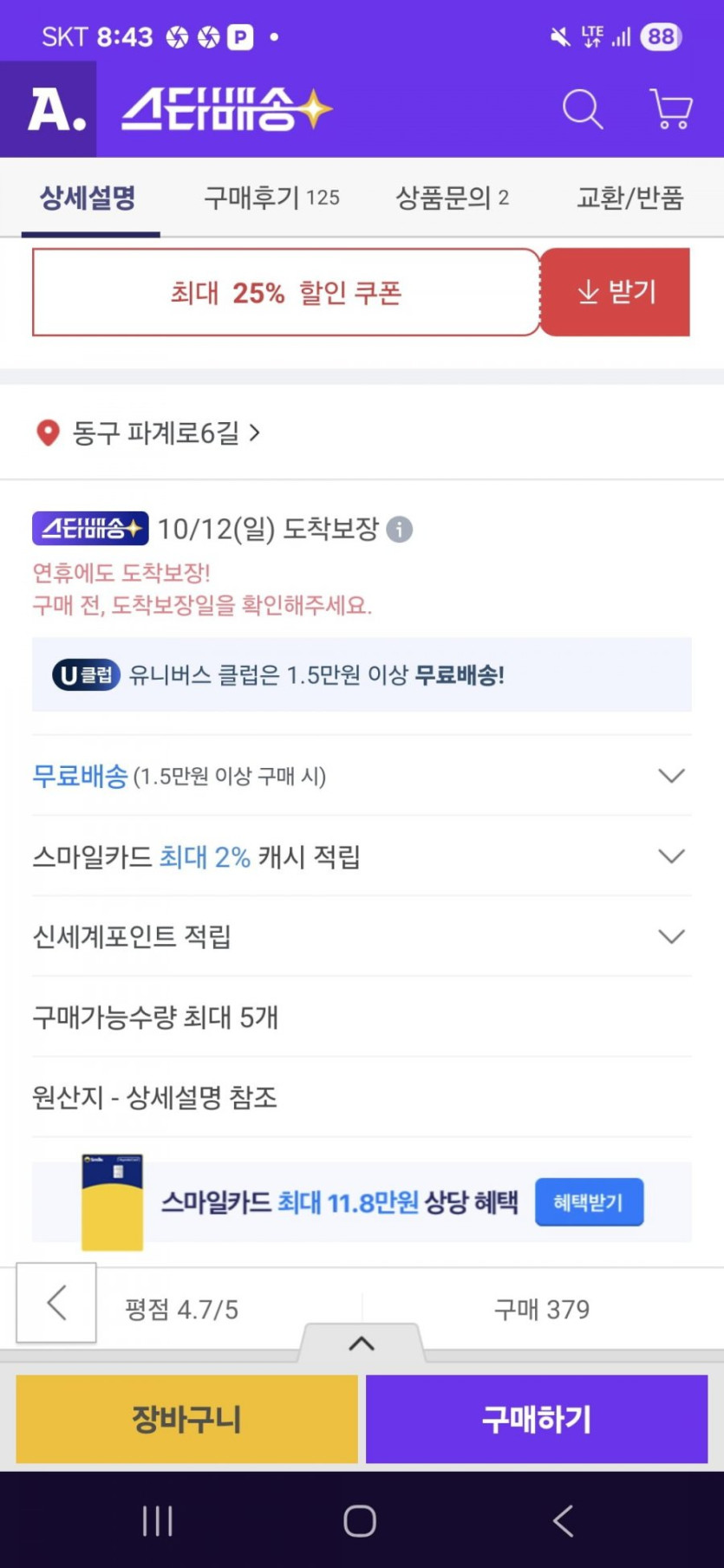Expand the 무료배송 row
Screen dimensions: 724x1568
point(362,776)
